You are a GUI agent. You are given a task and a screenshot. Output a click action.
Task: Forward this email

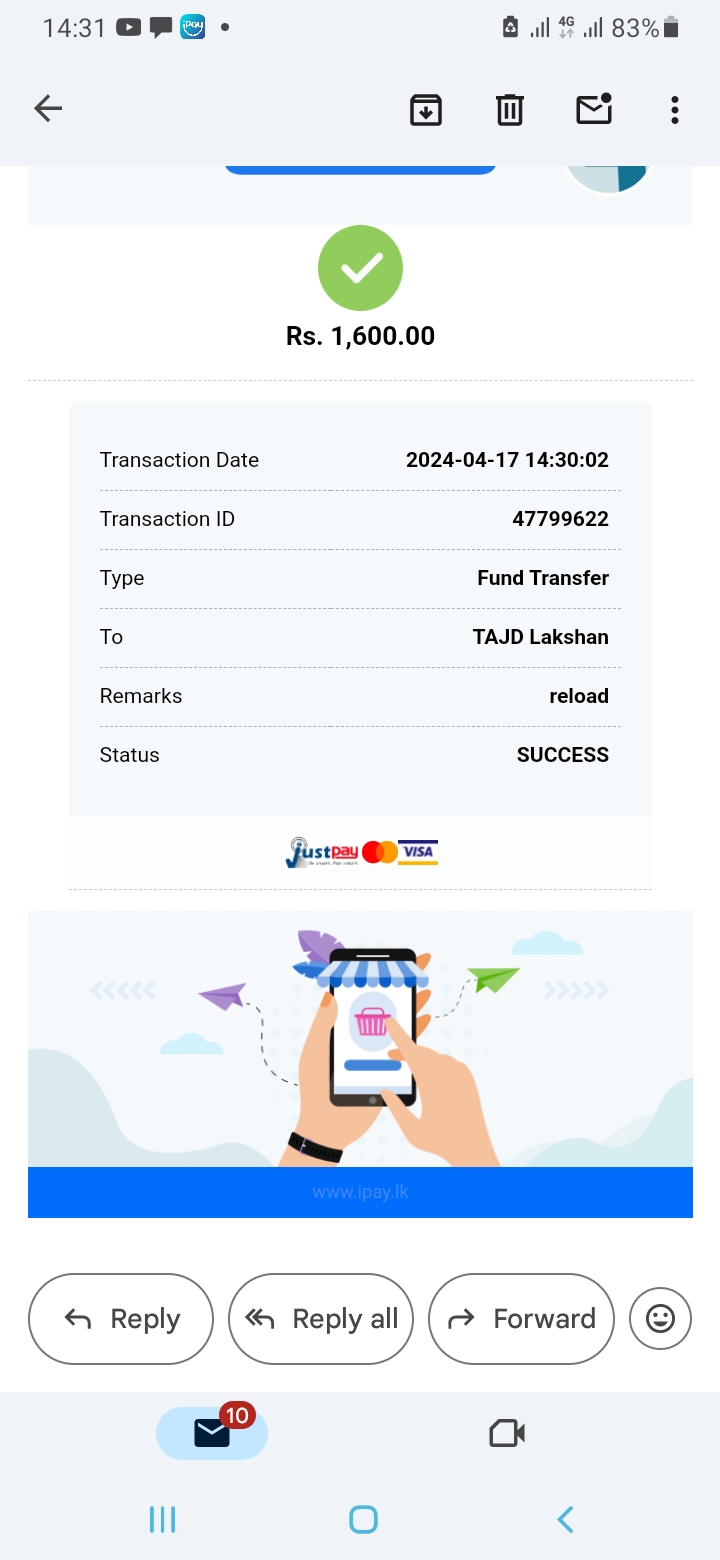click(521, 1319)
